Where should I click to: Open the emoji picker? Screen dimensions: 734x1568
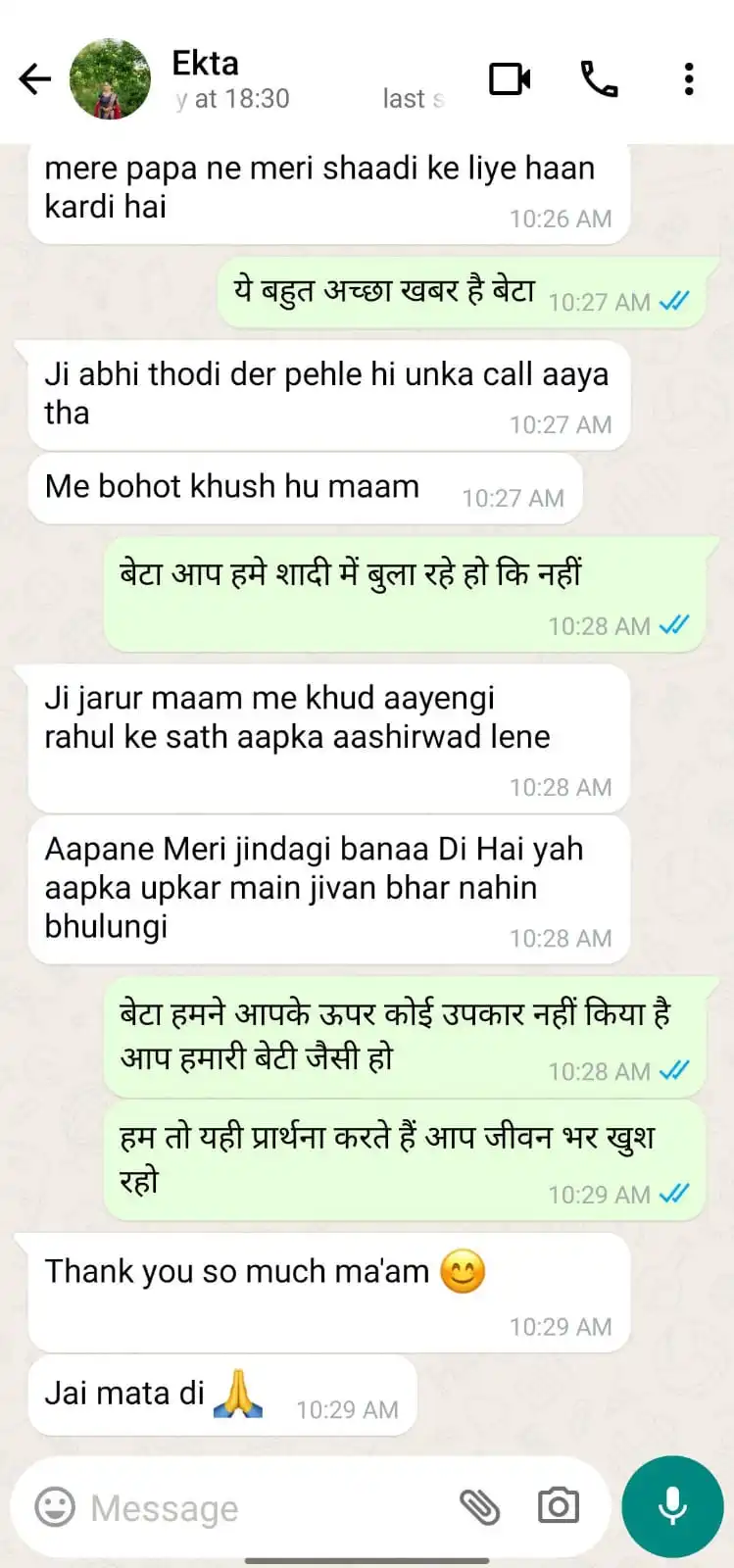[55, 1506]
